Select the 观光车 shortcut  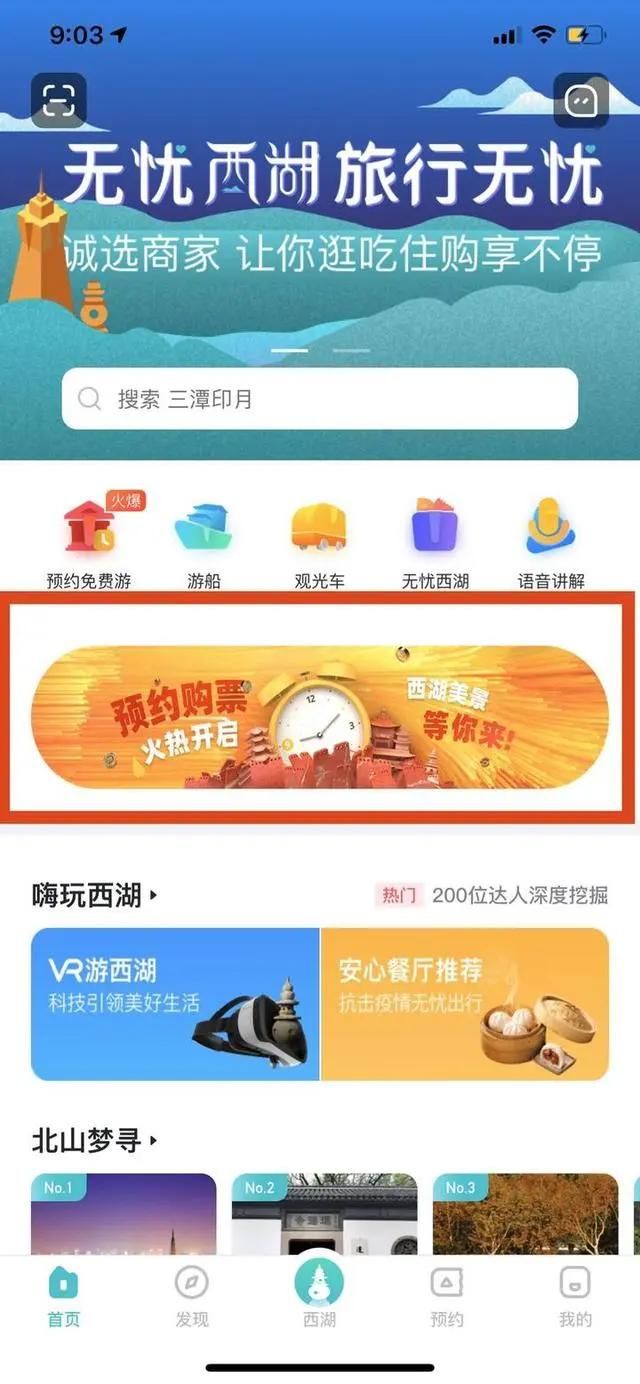(319, 543)
